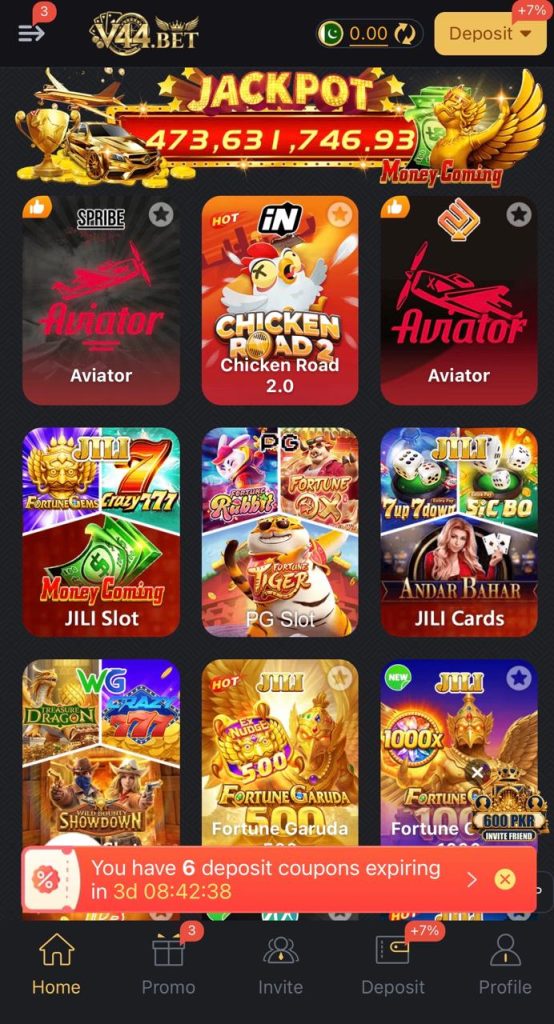Open the JILI Cards category
Viewport: 554px width, 1024px height.
pyautogui.click(x=459, y=532)
